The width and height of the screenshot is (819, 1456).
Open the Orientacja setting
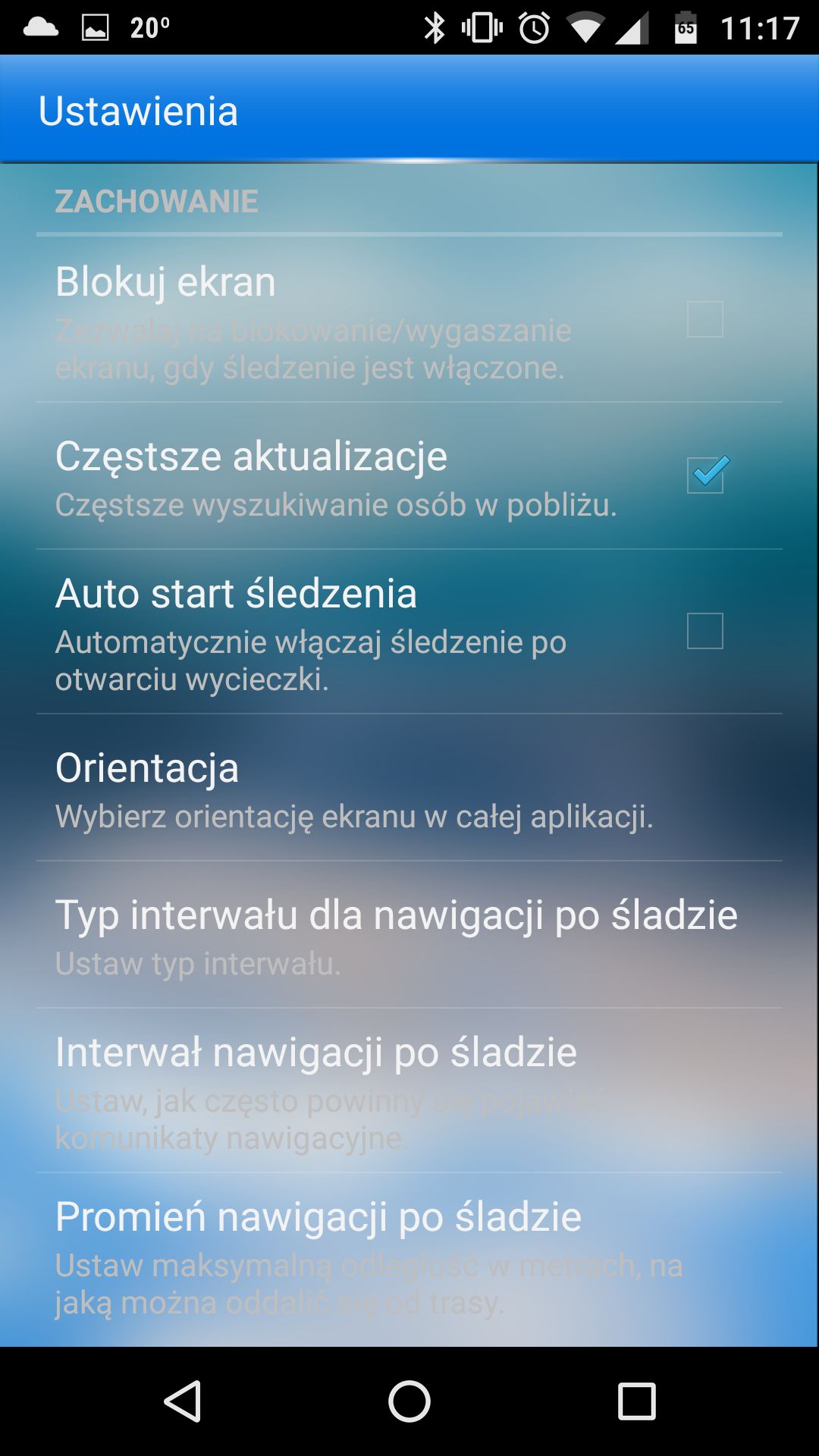pos(409,788)
